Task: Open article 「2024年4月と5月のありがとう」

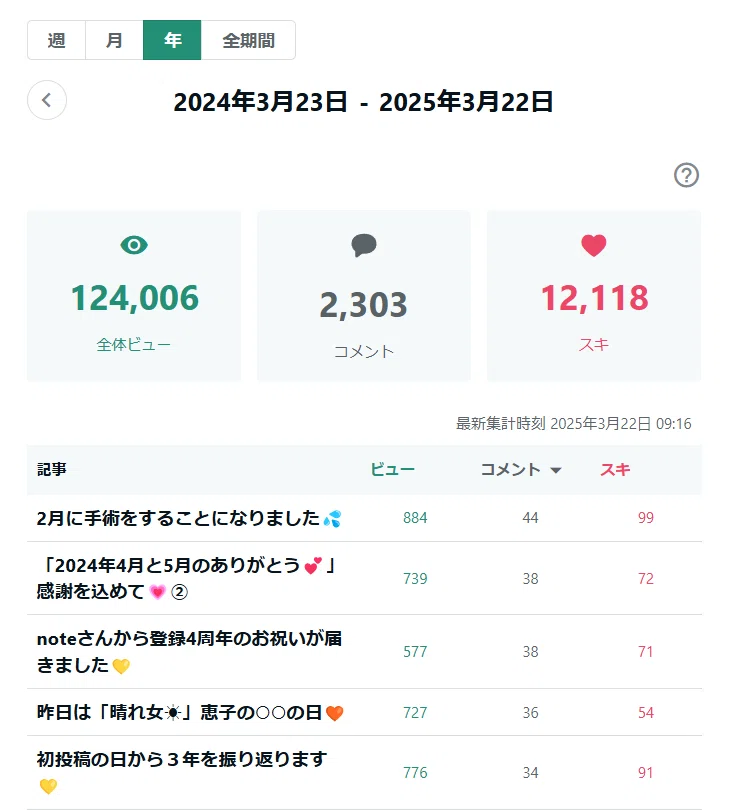Action: click(x=186, y=579)
